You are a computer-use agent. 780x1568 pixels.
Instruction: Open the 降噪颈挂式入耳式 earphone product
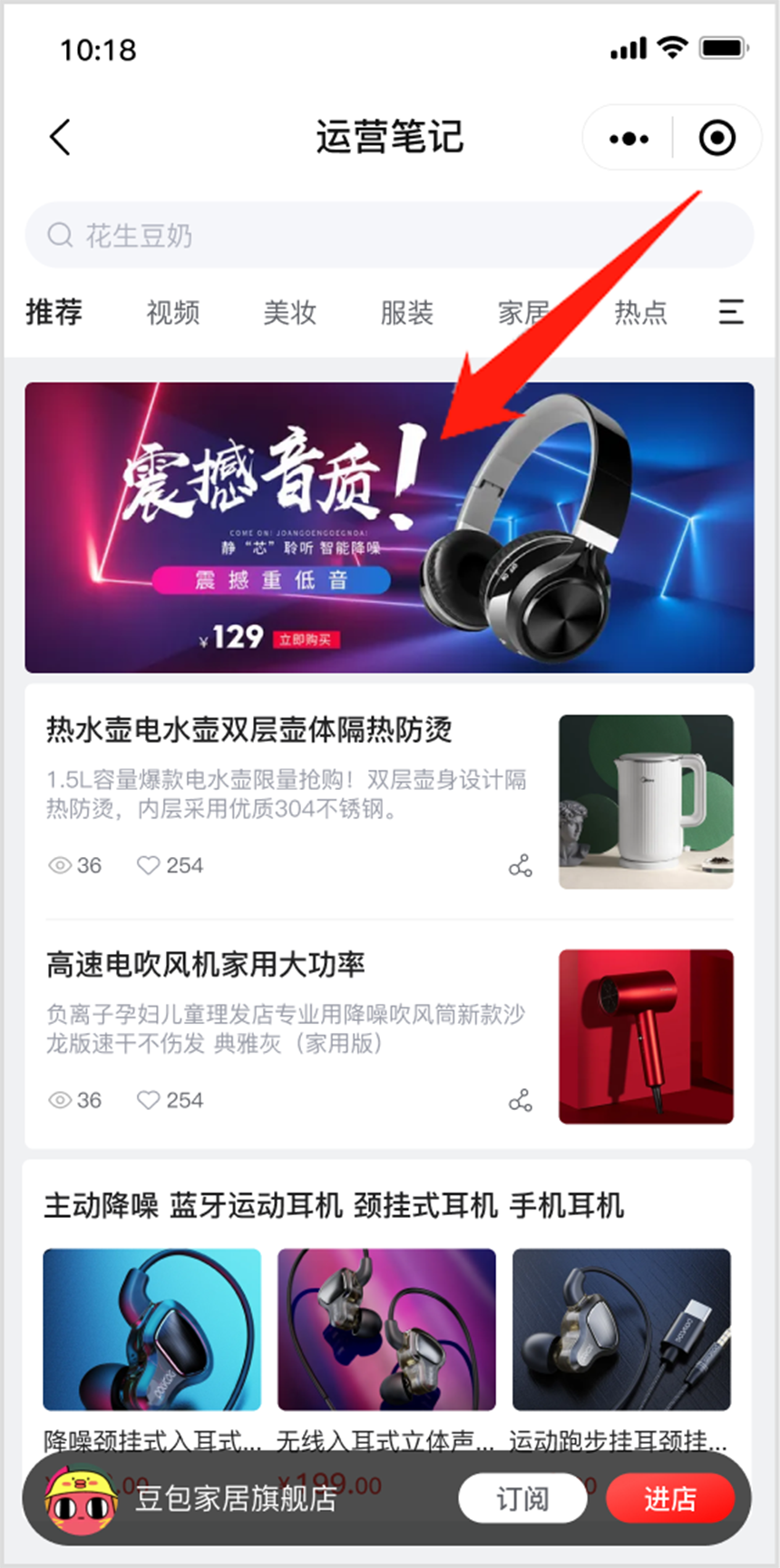tap(152, 1350)
